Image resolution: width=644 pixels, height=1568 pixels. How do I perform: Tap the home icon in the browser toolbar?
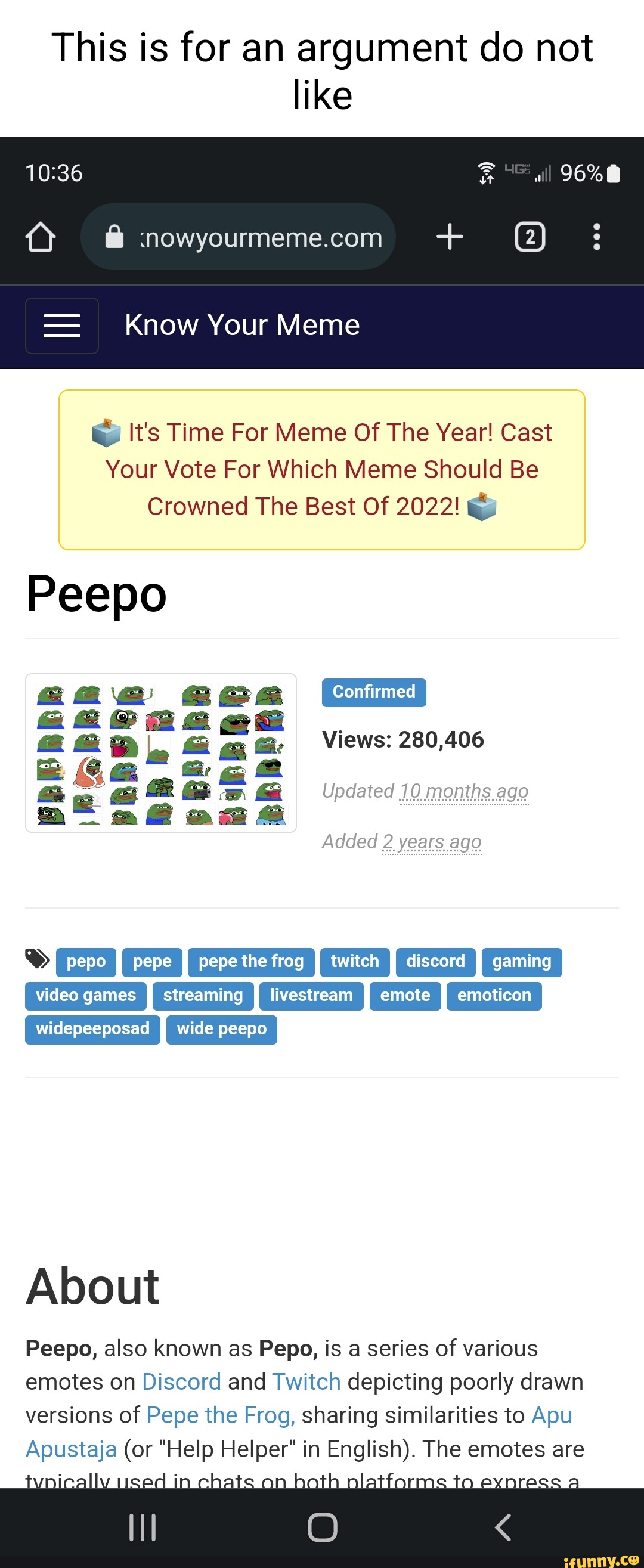40,237
